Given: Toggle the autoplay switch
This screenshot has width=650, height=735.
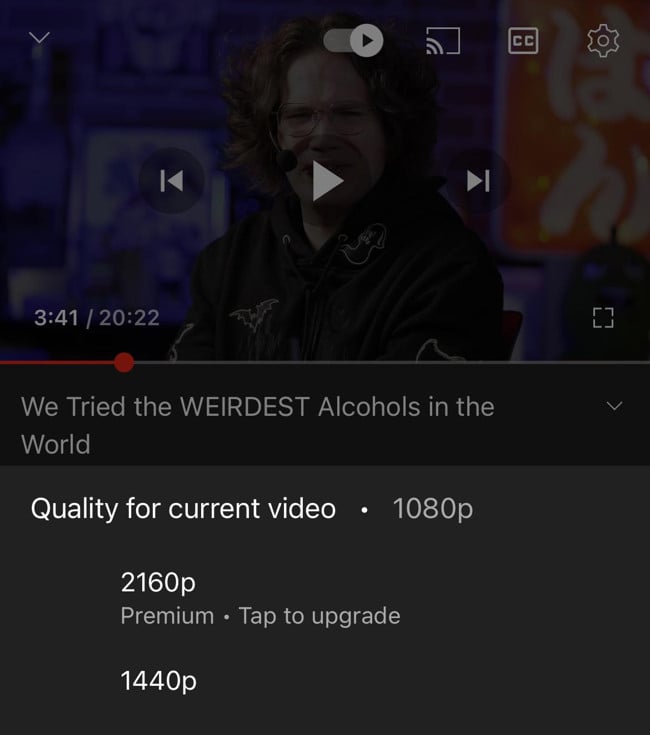Looking at the screenshot, I should [x=353, y=40].
